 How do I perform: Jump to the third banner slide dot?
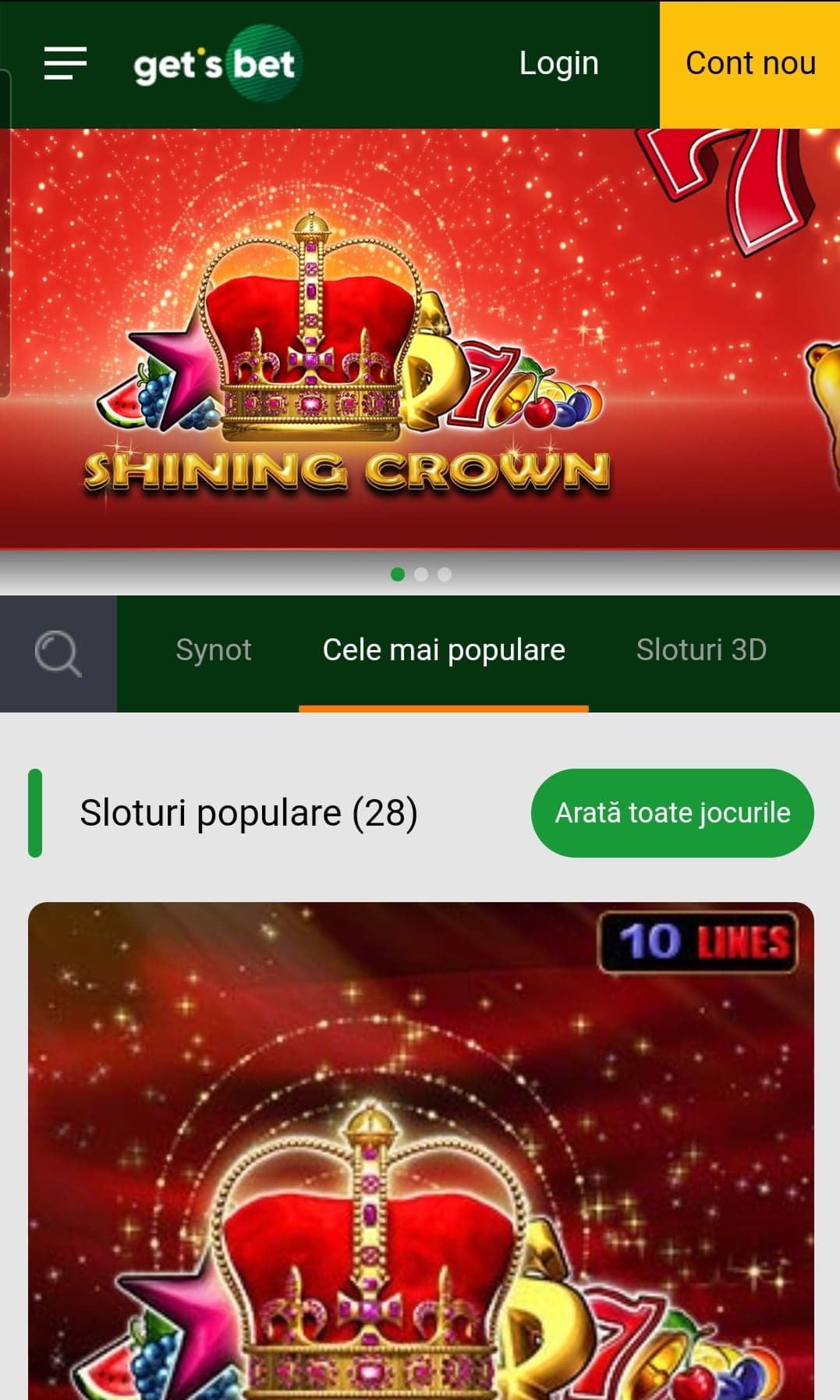(x=445, y=574)
